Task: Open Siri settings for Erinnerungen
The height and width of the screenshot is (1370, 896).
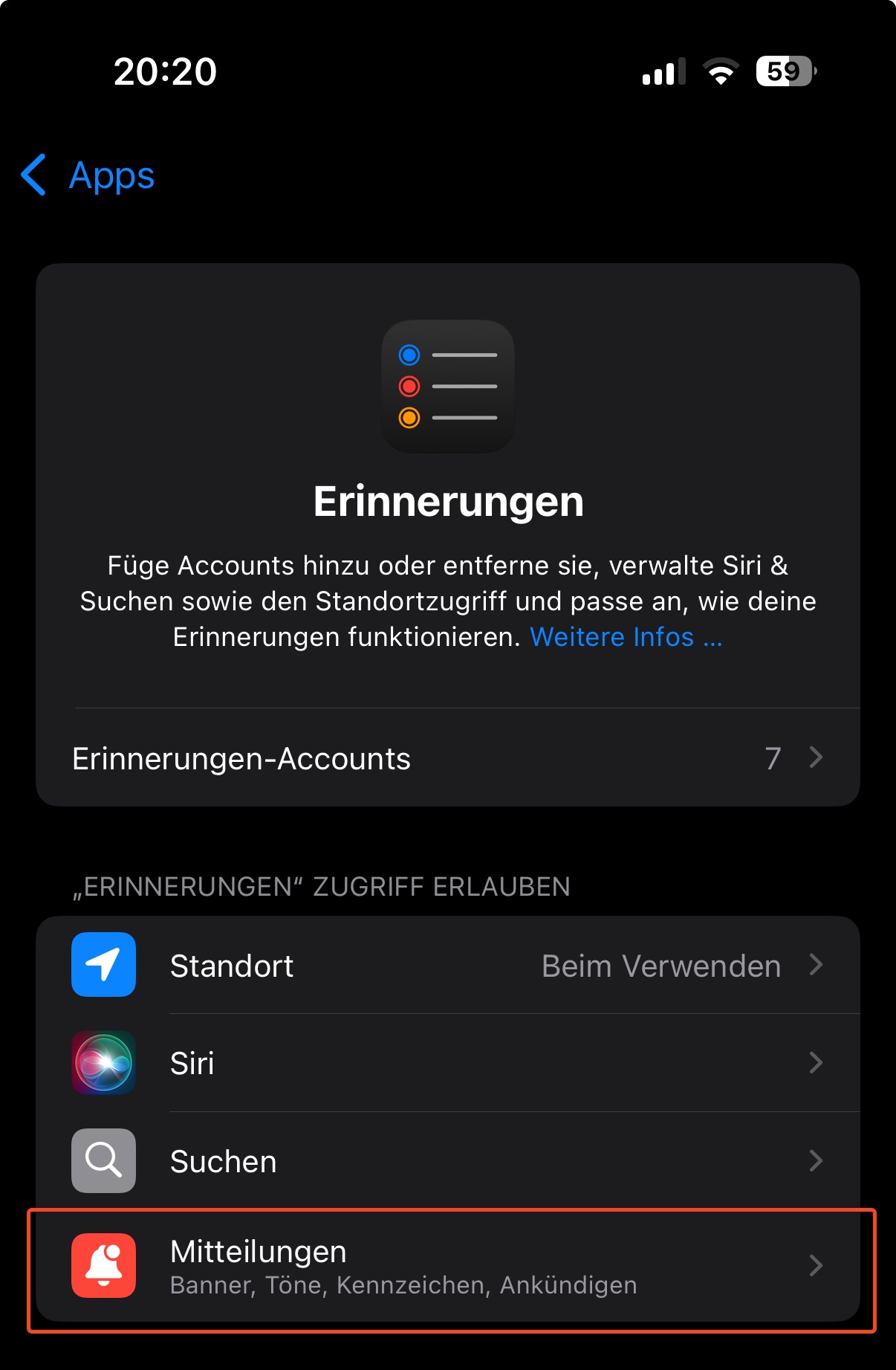Action: [x=447, y=1063]
